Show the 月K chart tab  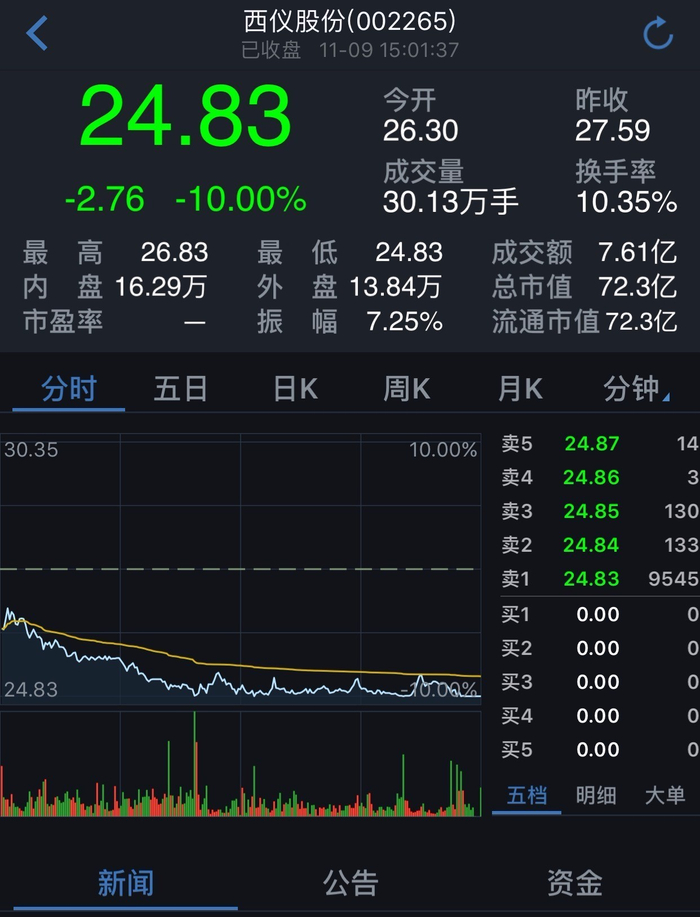tap(520, 389)
